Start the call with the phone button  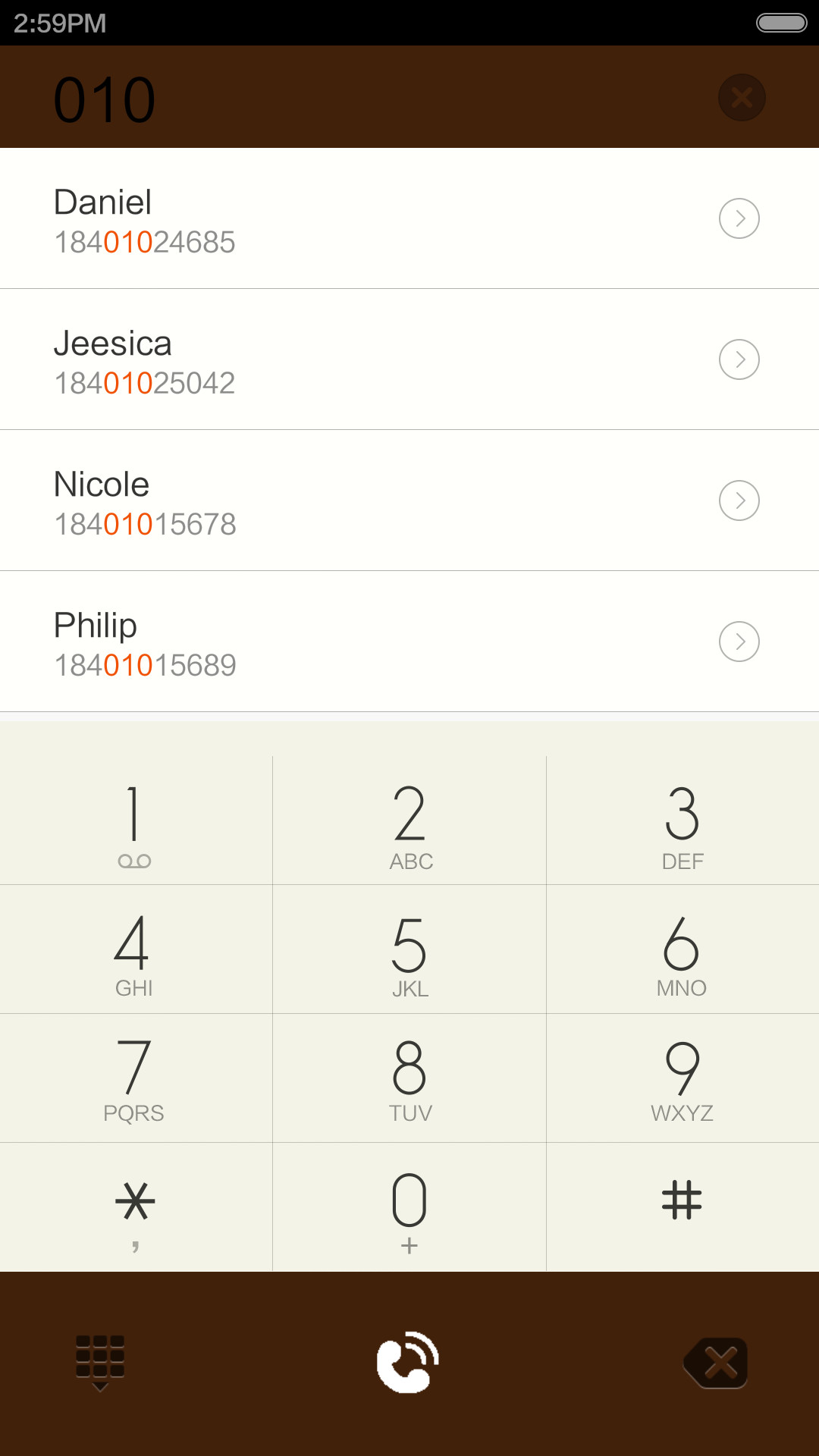409,1362
